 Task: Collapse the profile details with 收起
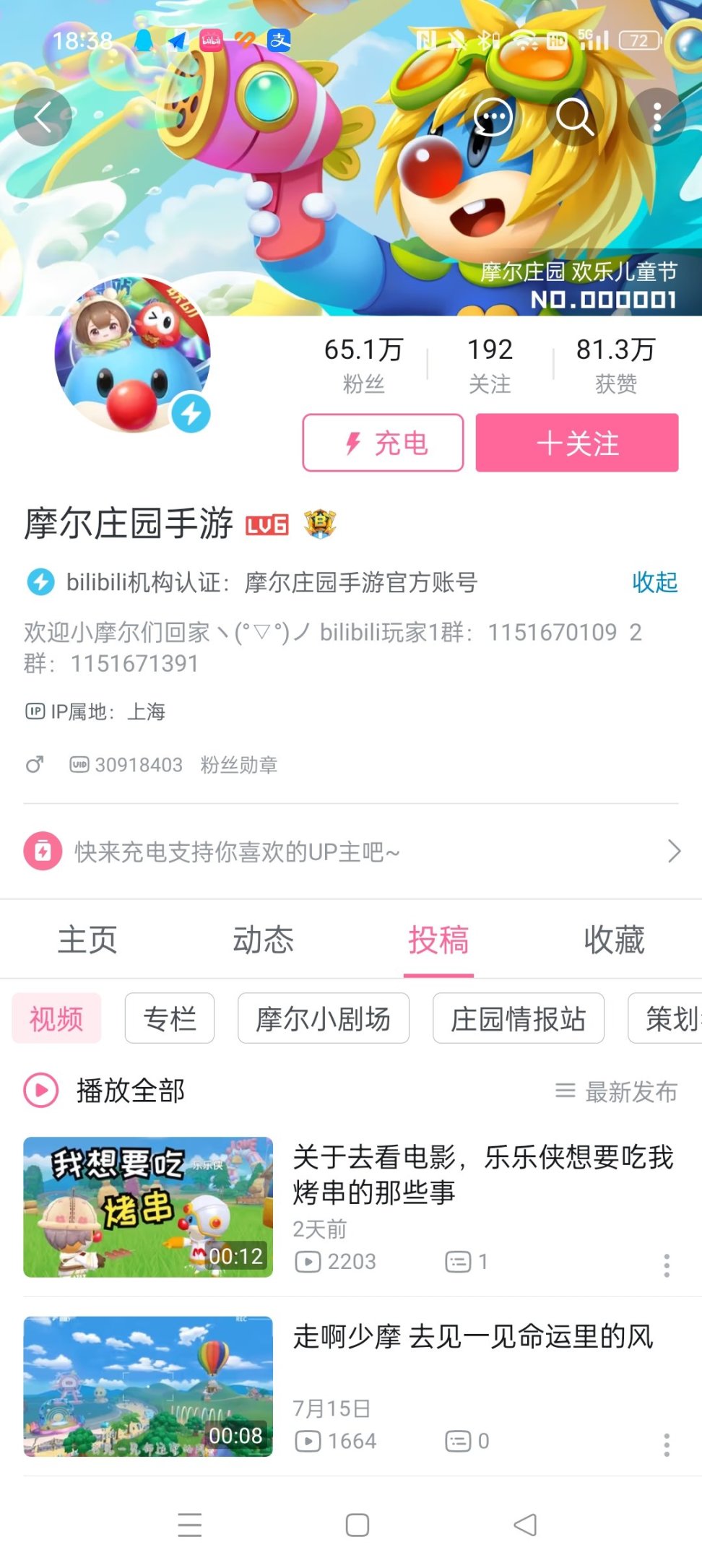pos(654,582)
